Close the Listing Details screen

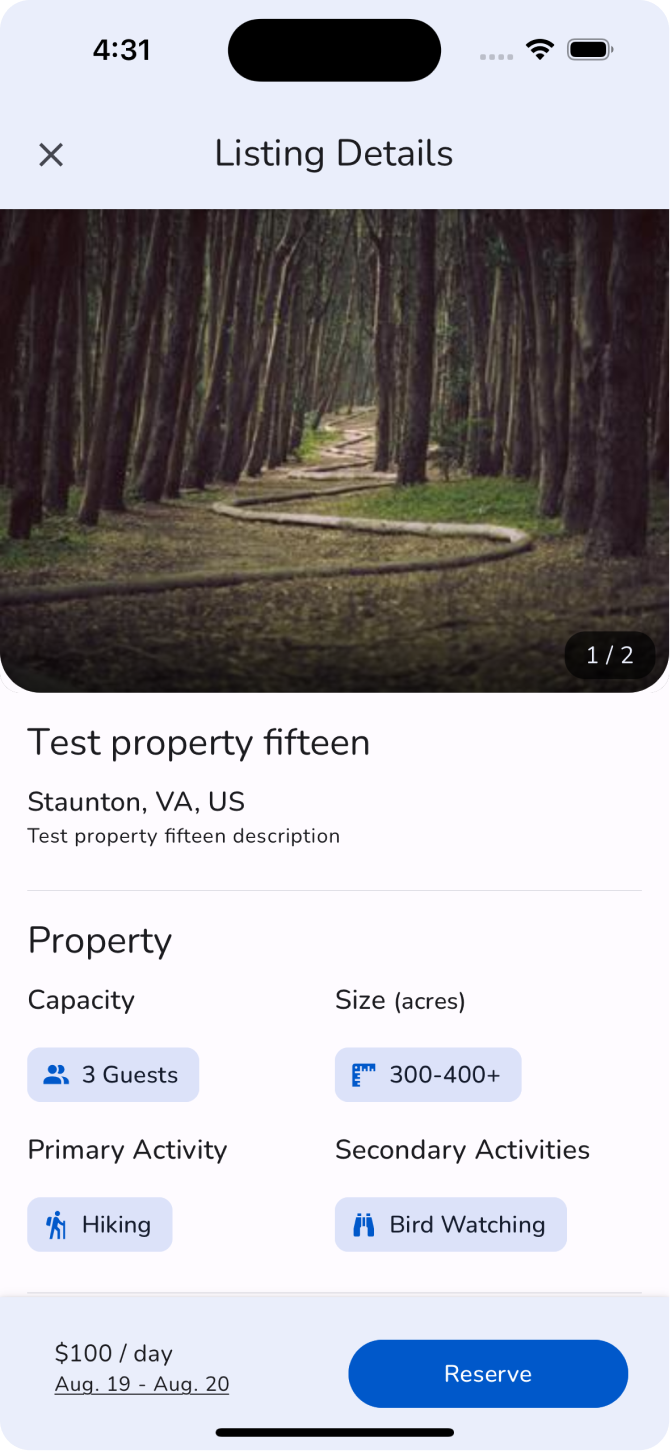(x=51, y=155)
